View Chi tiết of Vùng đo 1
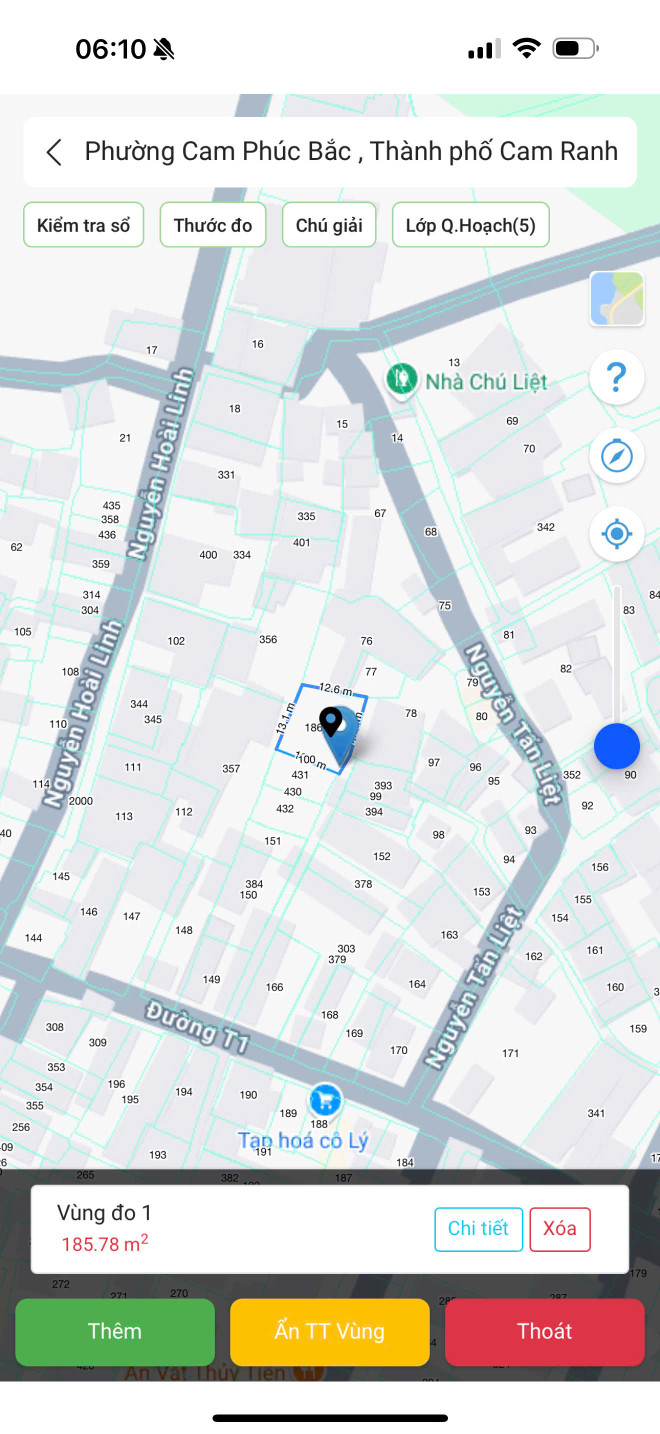Screen dimensions: 660x1434 478,1229
